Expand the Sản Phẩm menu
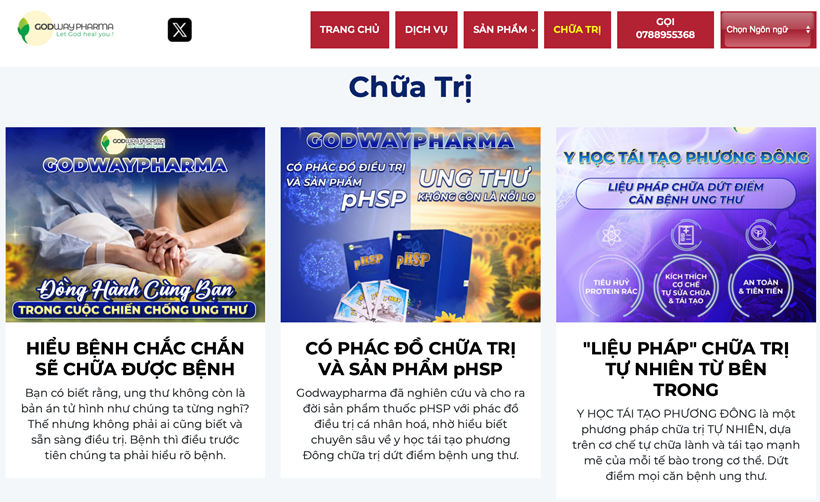Viewport: 820px width, 502px height. pyautogui.click(x=504, y=30)
